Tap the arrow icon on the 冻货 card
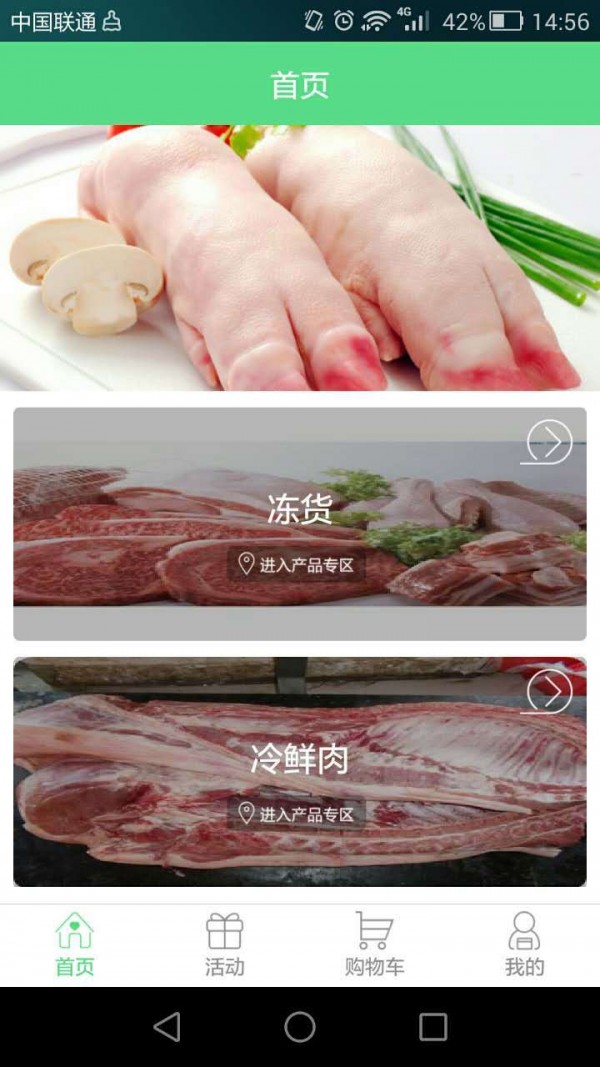Viewport: 600px width, 1067px height. click(x=549, y=442)
